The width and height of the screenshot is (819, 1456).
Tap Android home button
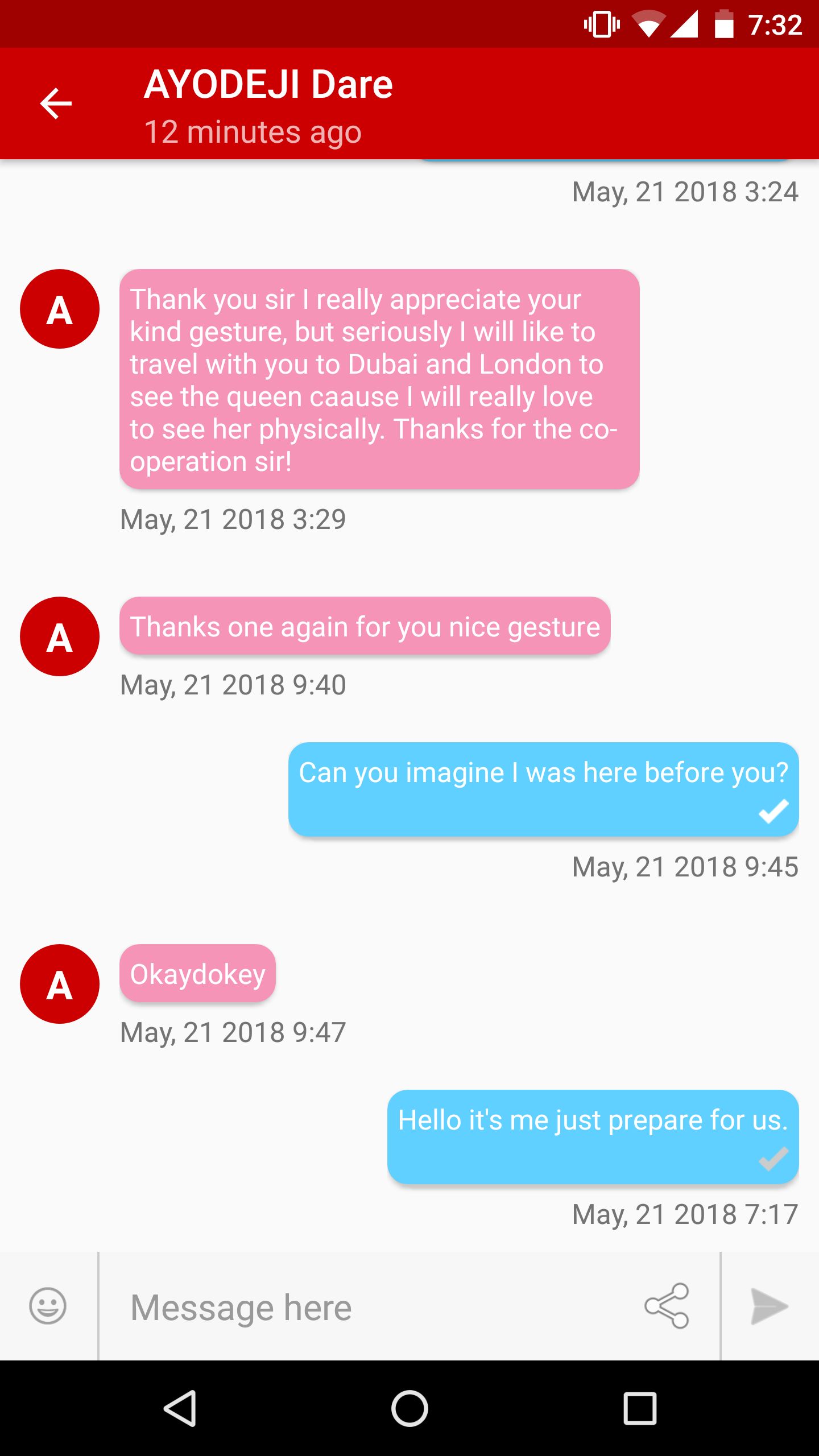pyautogui.click(x=409, y=1409)
